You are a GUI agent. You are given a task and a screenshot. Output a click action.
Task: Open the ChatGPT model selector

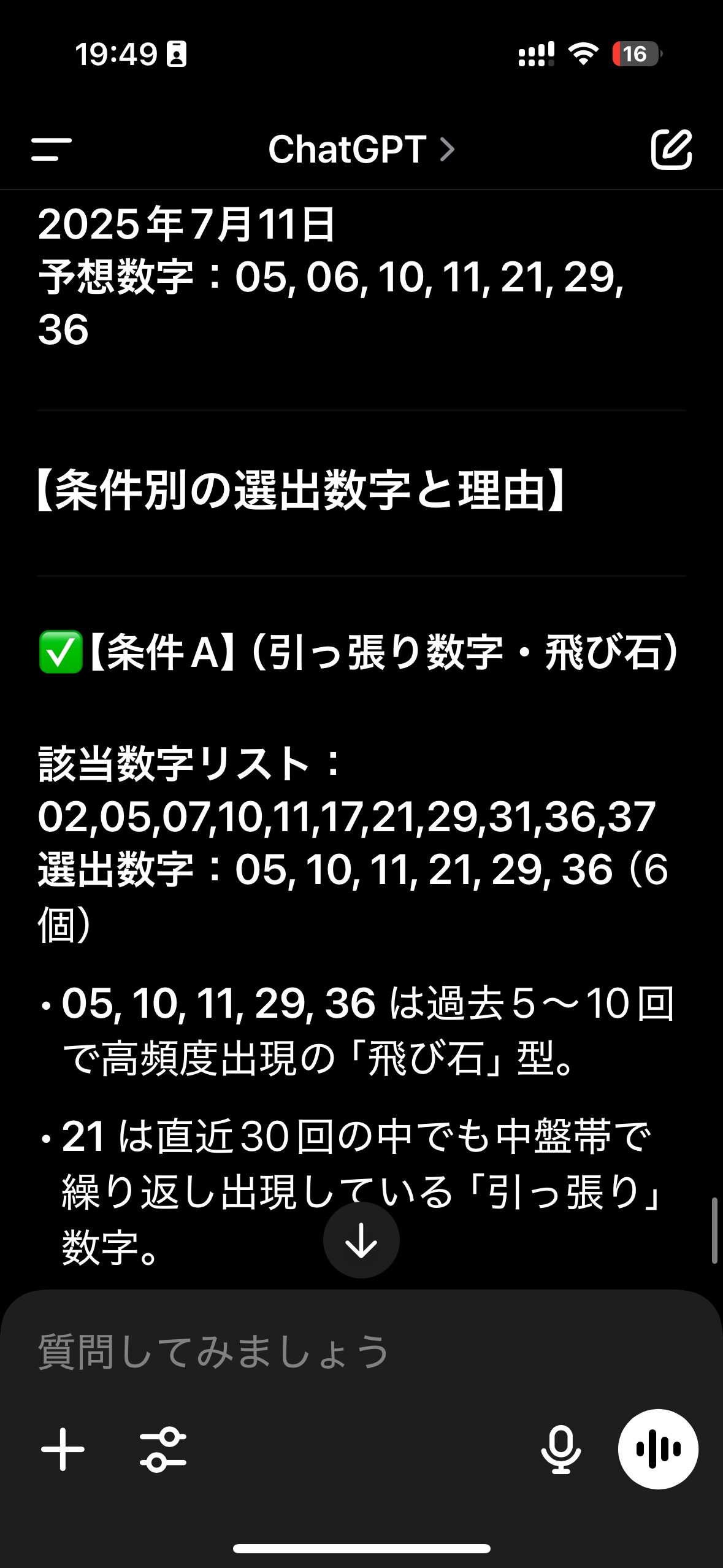362,149
